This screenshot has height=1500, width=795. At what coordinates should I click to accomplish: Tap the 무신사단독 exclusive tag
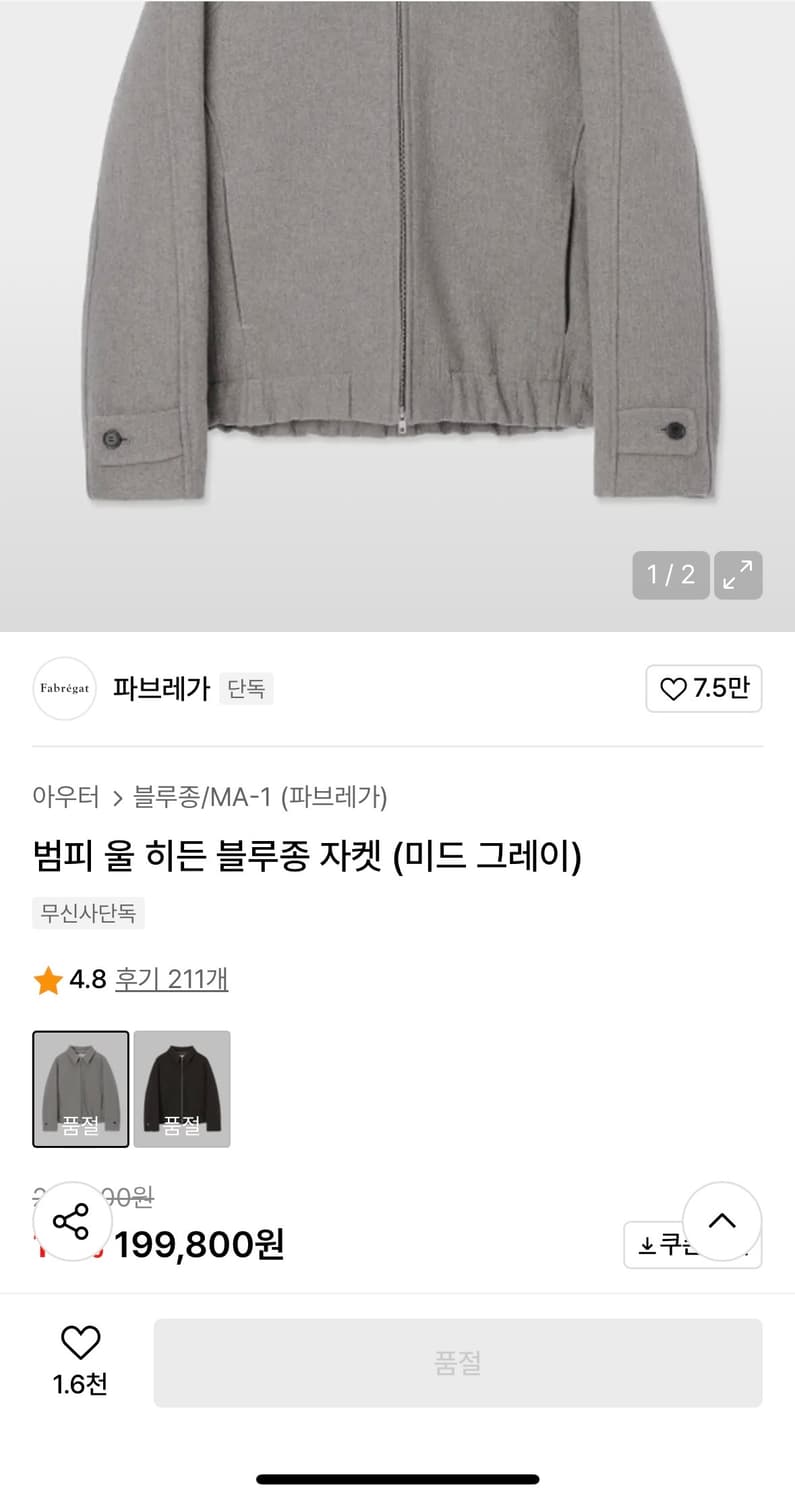(x=88, y=913)
